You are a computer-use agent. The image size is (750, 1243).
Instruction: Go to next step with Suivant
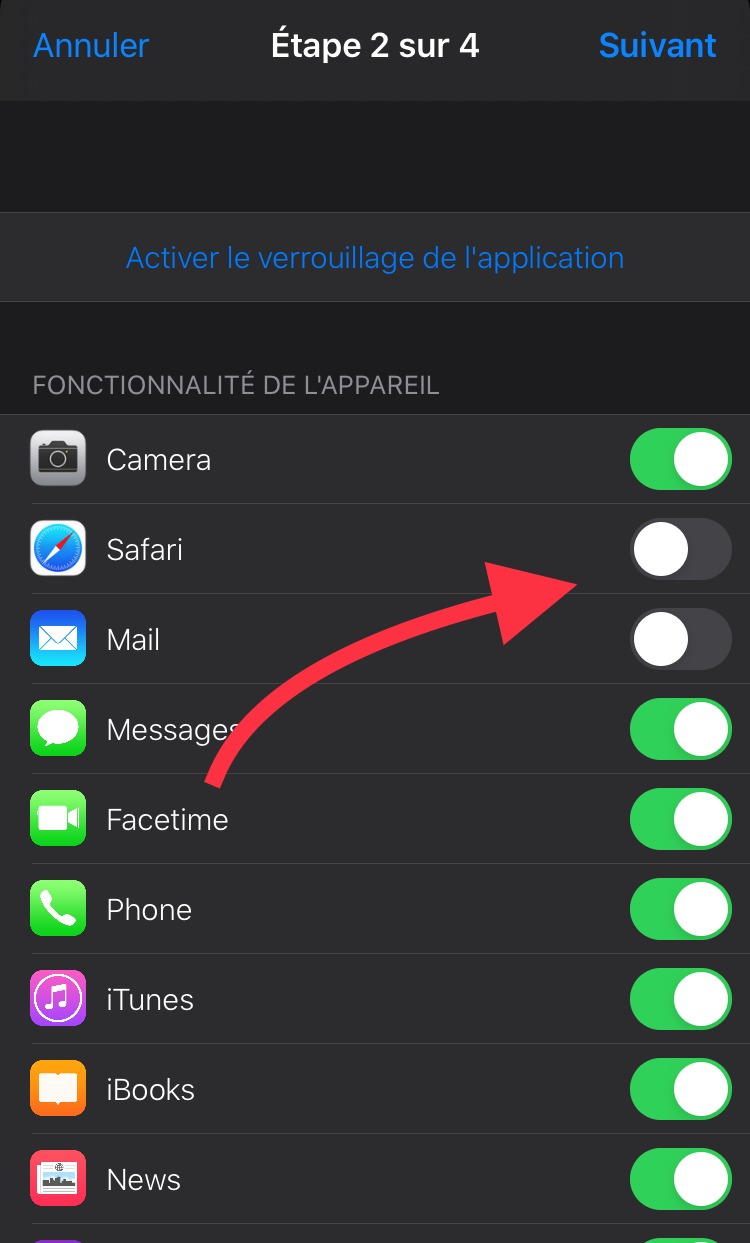point(657,46)
